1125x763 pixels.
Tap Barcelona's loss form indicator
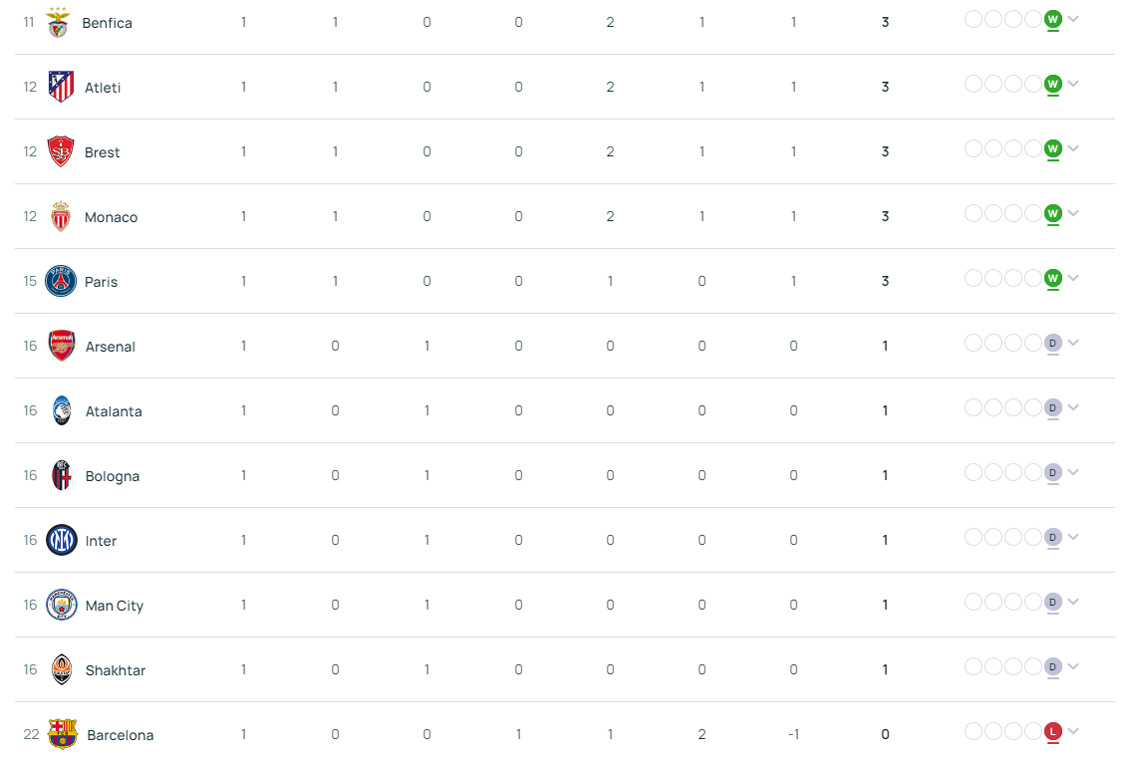pos(1052,732)
